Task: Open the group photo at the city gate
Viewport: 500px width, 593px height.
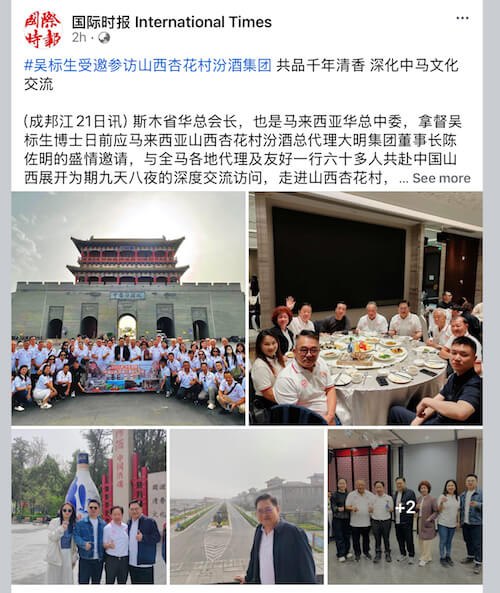Action: (128, 308)
